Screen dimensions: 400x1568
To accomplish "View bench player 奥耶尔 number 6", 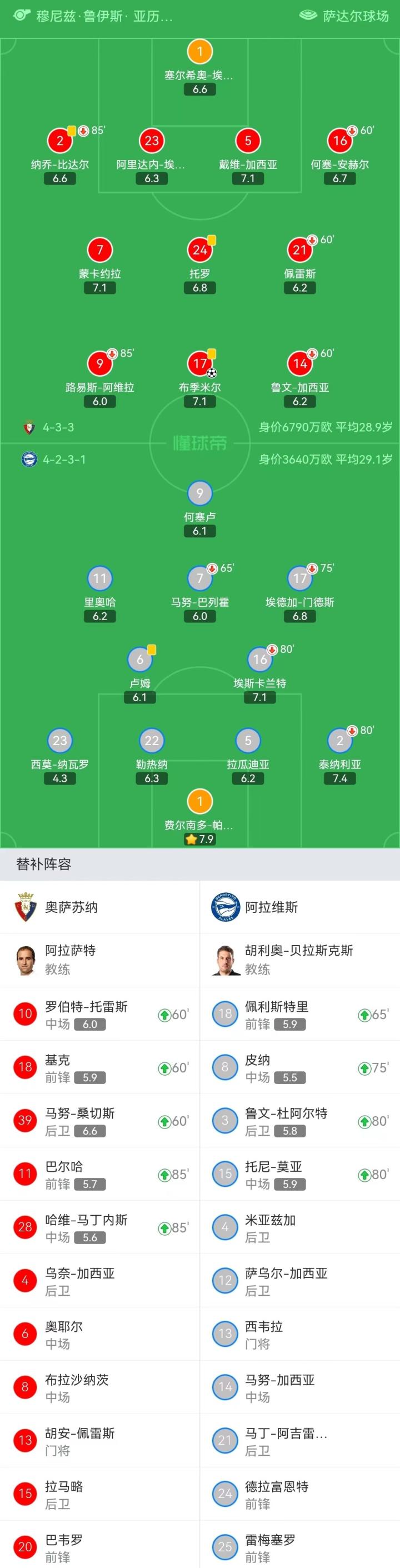I will (x=100, y=1334).
